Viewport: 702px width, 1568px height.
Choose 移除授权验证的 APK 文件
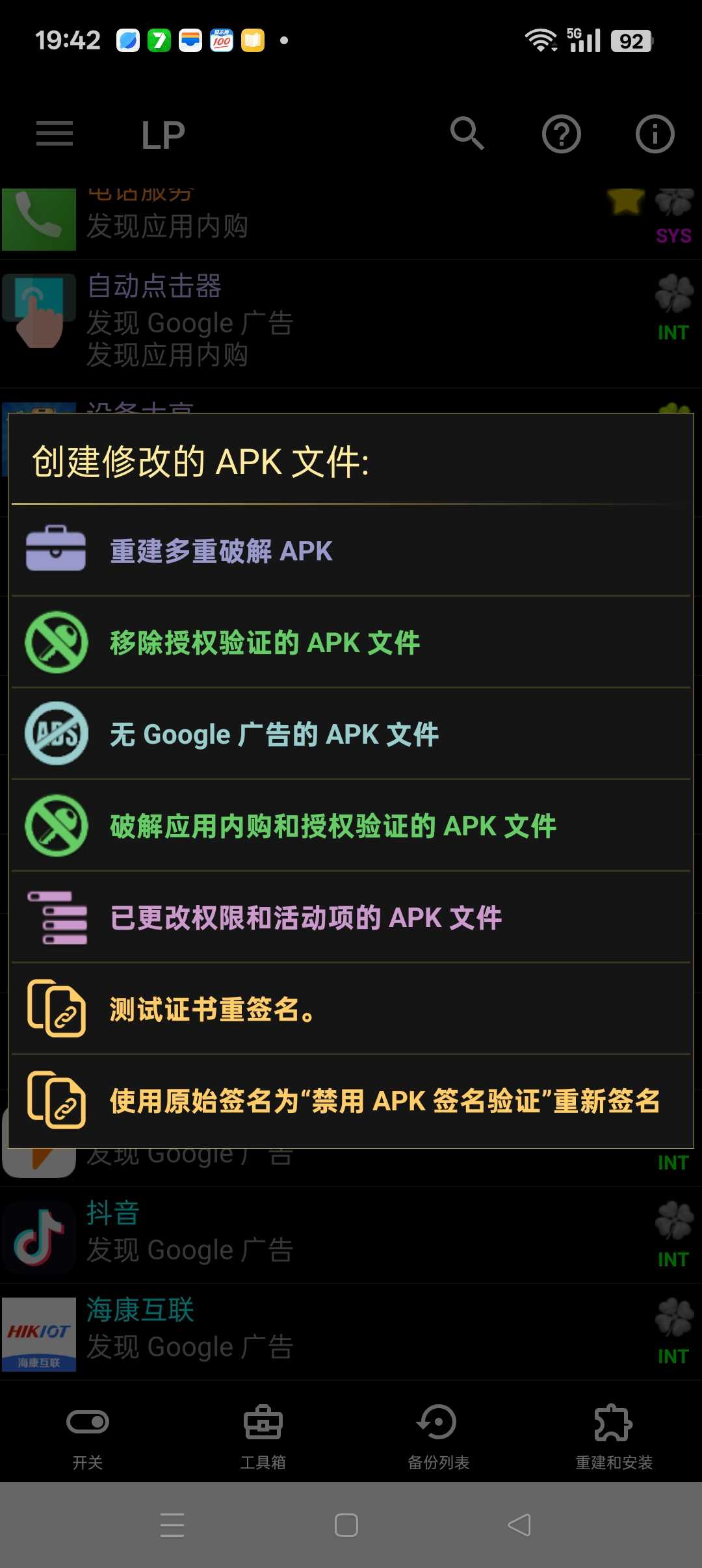pyautogui.click(x=351, y=642)
